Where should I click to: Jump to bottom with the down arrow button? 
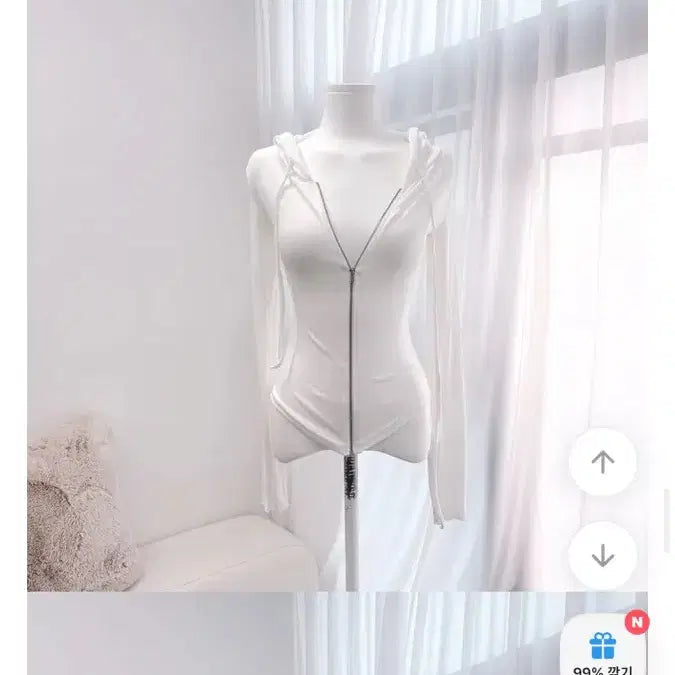click(x=602, y=555)
